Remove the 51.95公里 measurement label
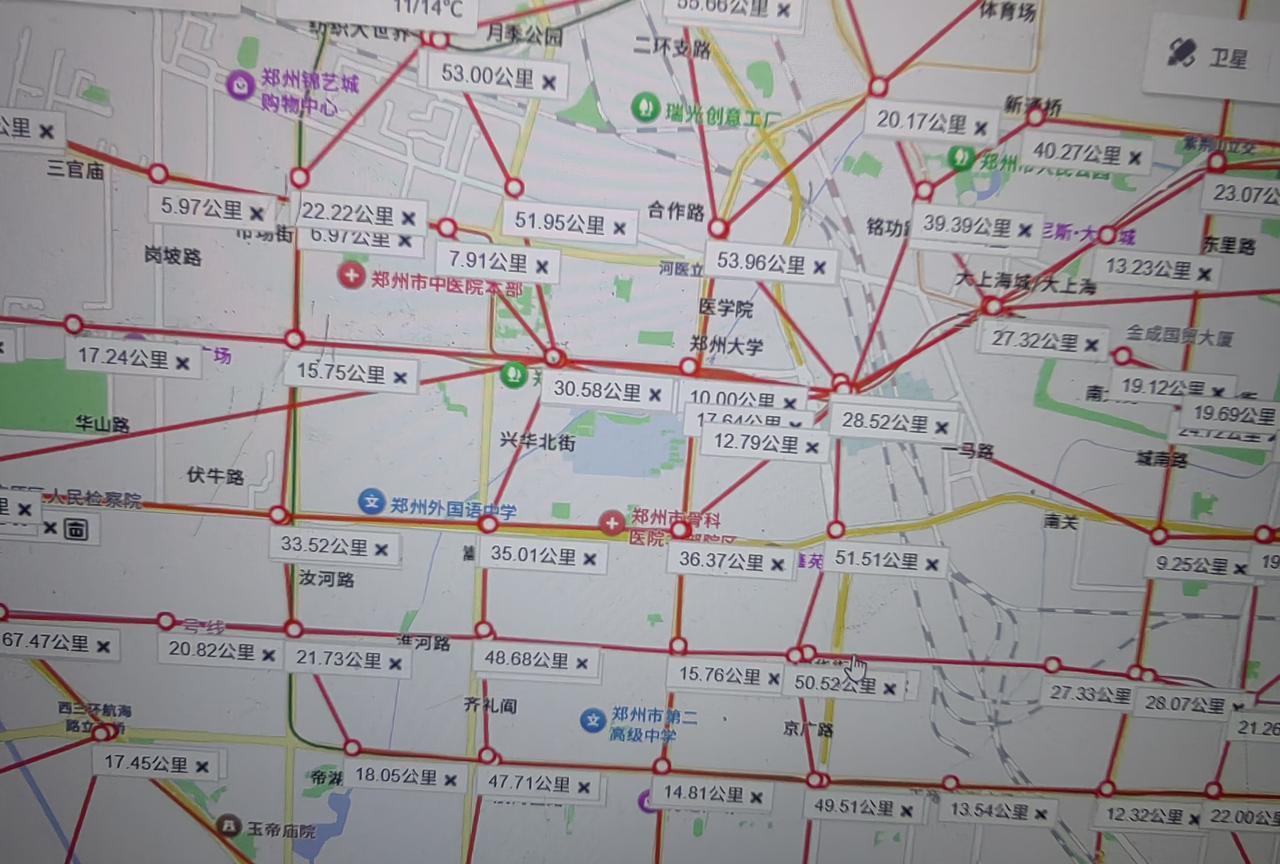 point(619,228)
